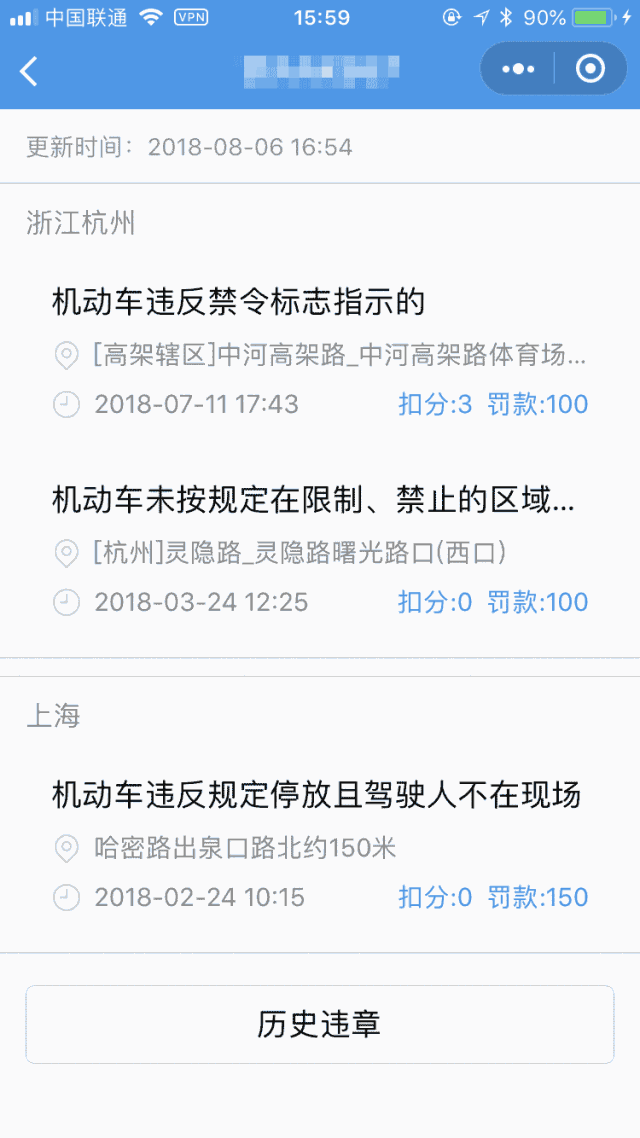Viewport: 640px width, 1138px height.
Task: Open the 2018-07-11 中河高架路 violation record
Action: click(320, 353)
